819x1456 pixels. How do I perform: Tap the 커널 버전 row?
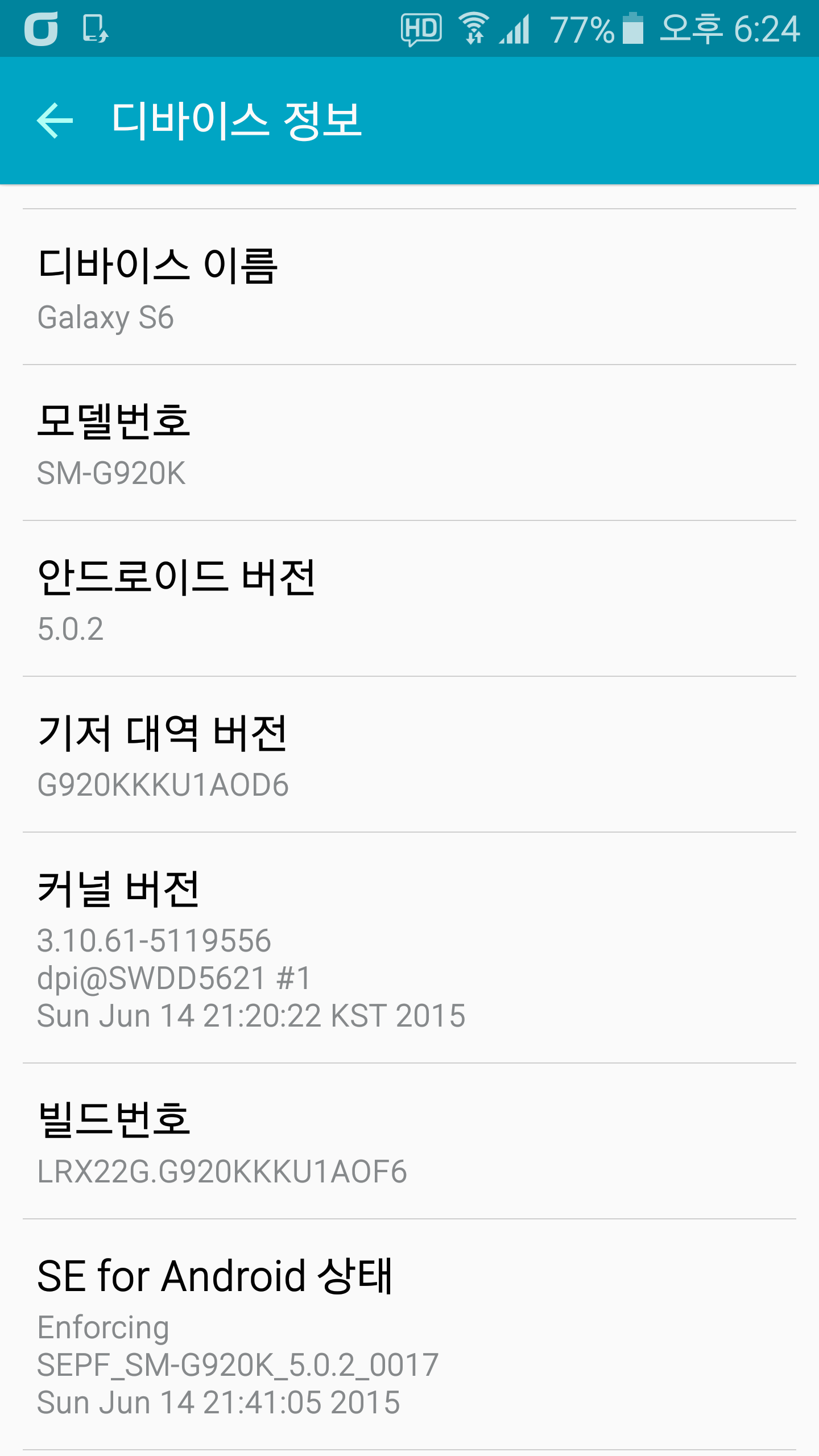pos(409,948)
